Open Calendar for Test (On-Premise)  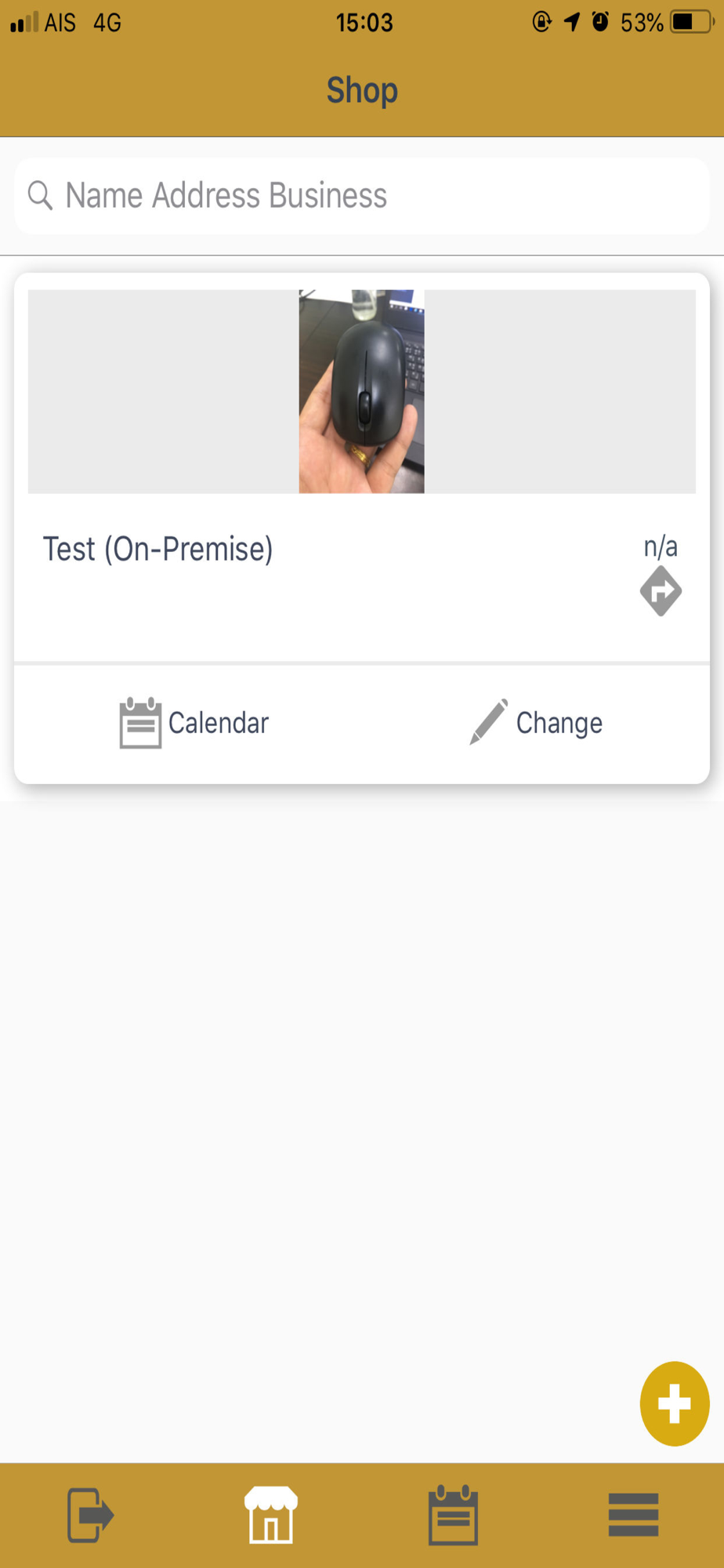[194, 723]
